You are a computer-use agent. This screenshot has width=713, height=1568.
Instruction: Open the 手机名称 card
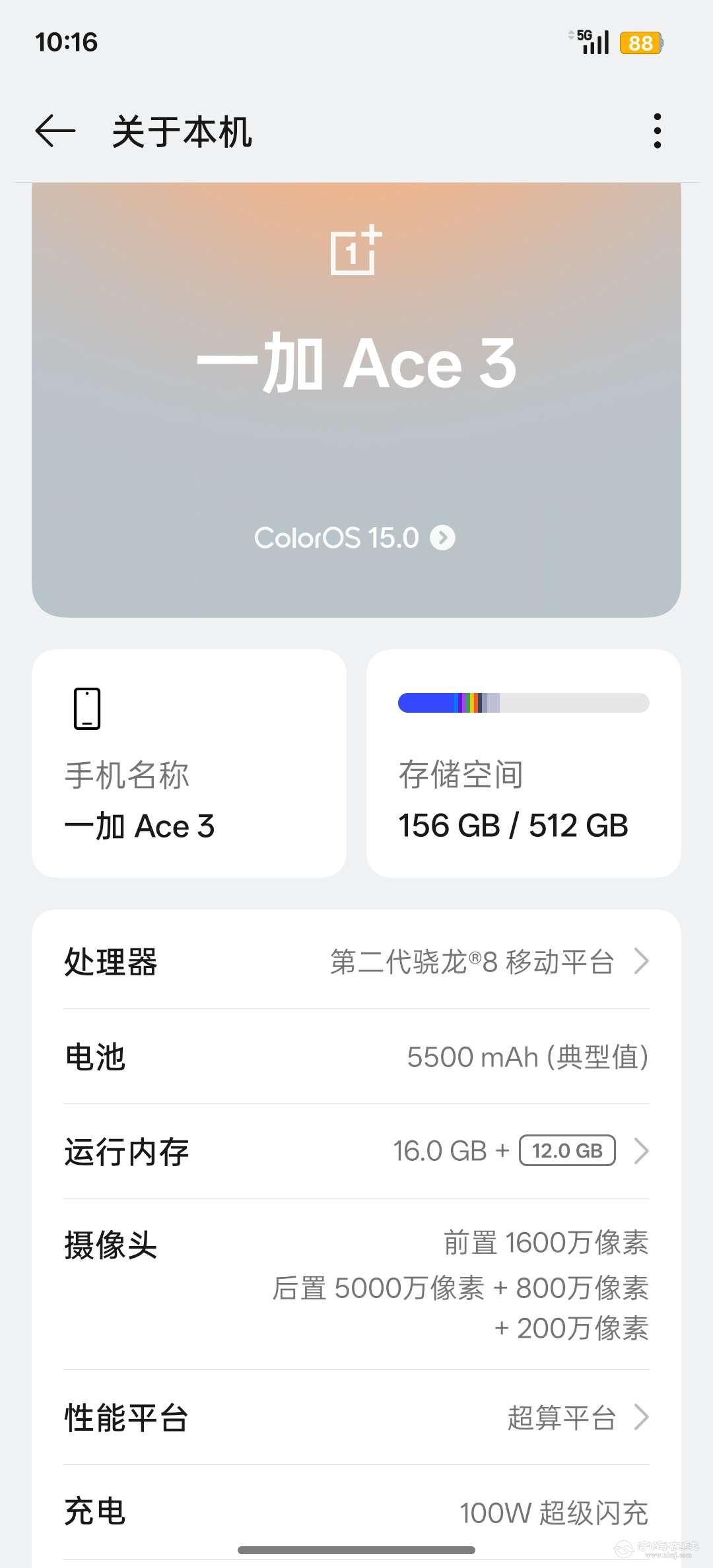(x=189, y=764)
